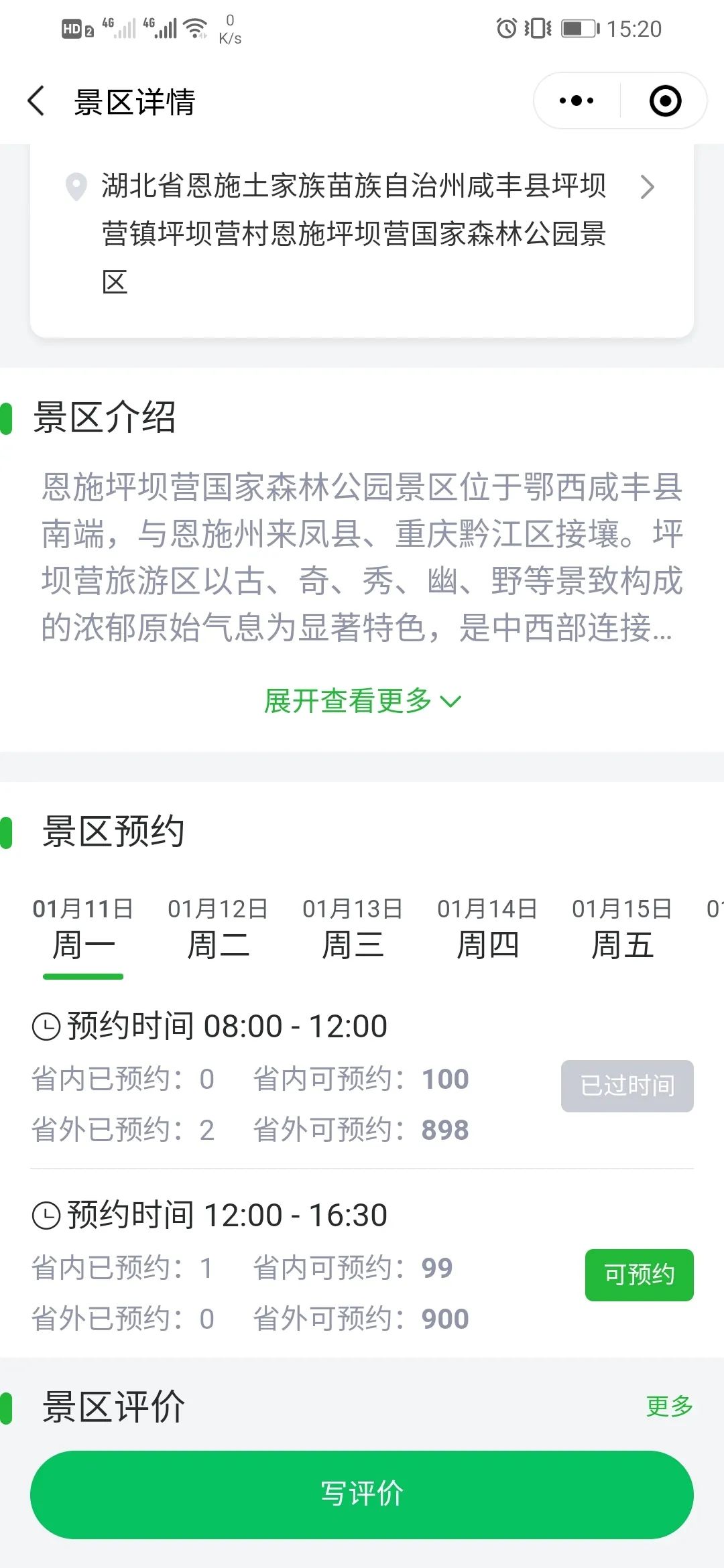
Task: Select the 01月11日 周一 date tab
Action: (x=83, y=928)
